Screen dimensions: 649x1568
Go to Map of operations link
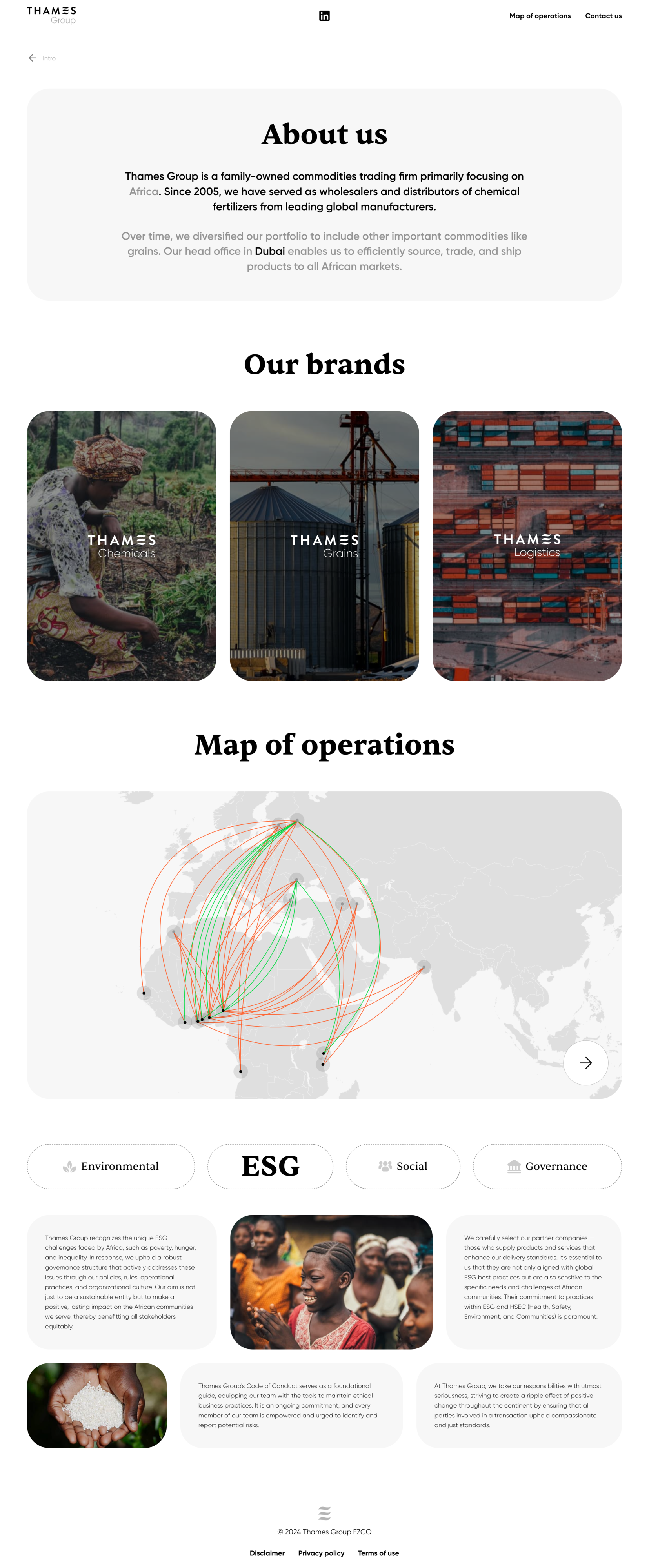tap(540, 16)
